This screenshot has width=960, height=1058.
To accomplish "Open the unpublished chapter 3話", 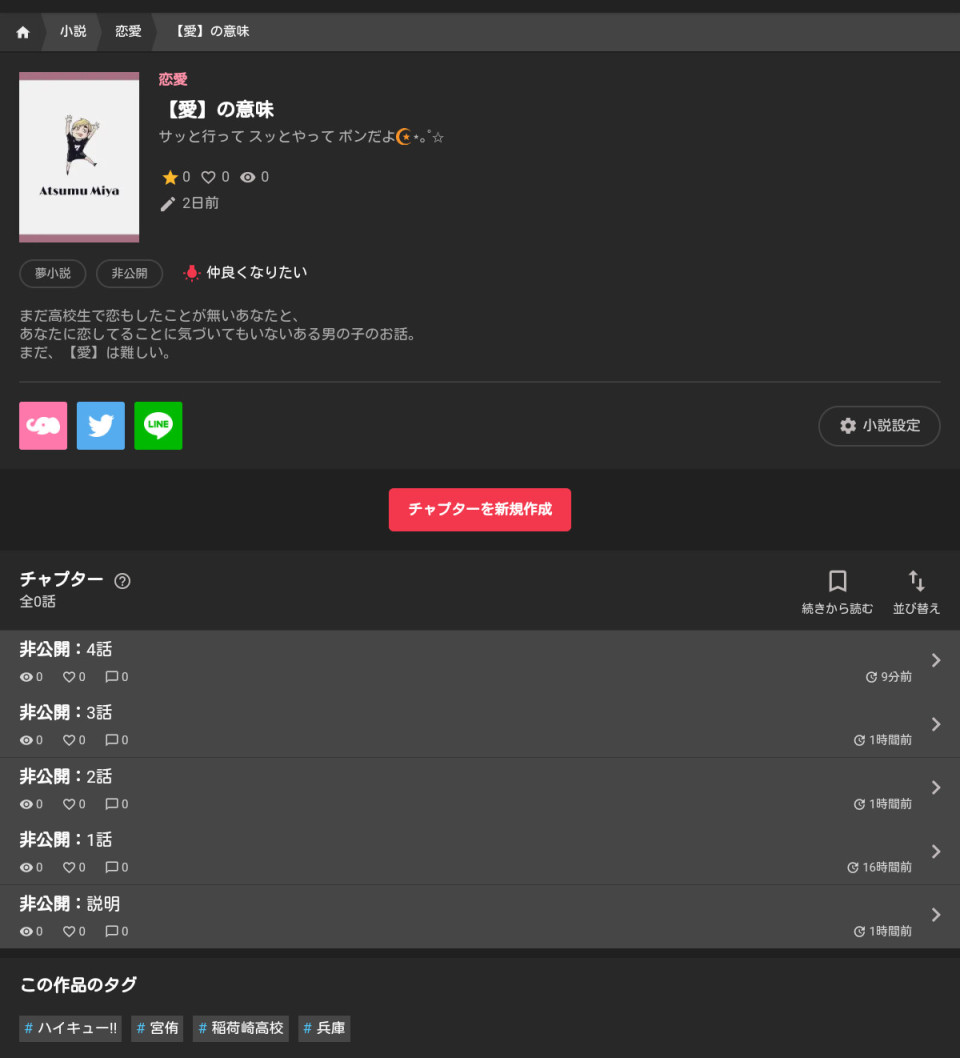I will [x=480, y=725].
